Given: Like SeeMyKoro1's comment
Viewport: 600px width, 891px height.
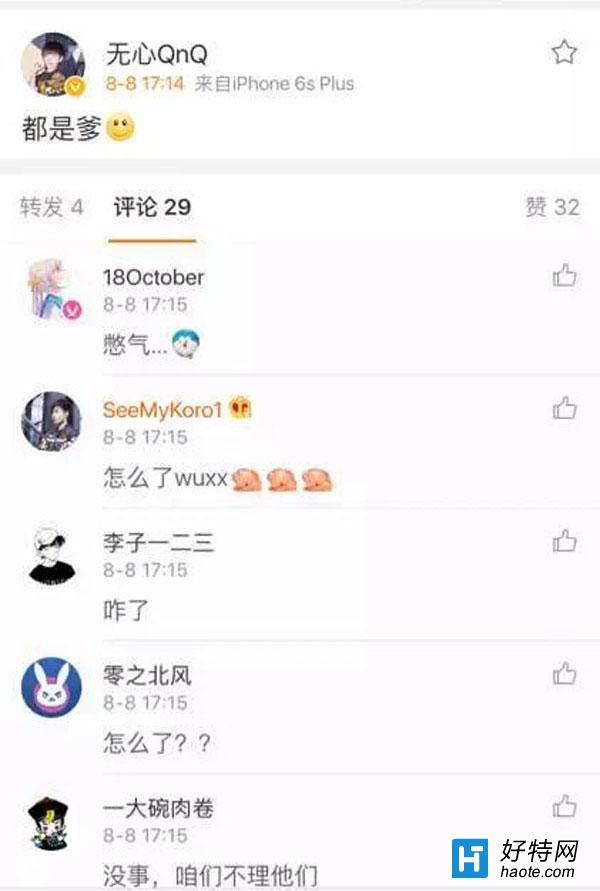Looking at the screenshot, I should 565,408.
